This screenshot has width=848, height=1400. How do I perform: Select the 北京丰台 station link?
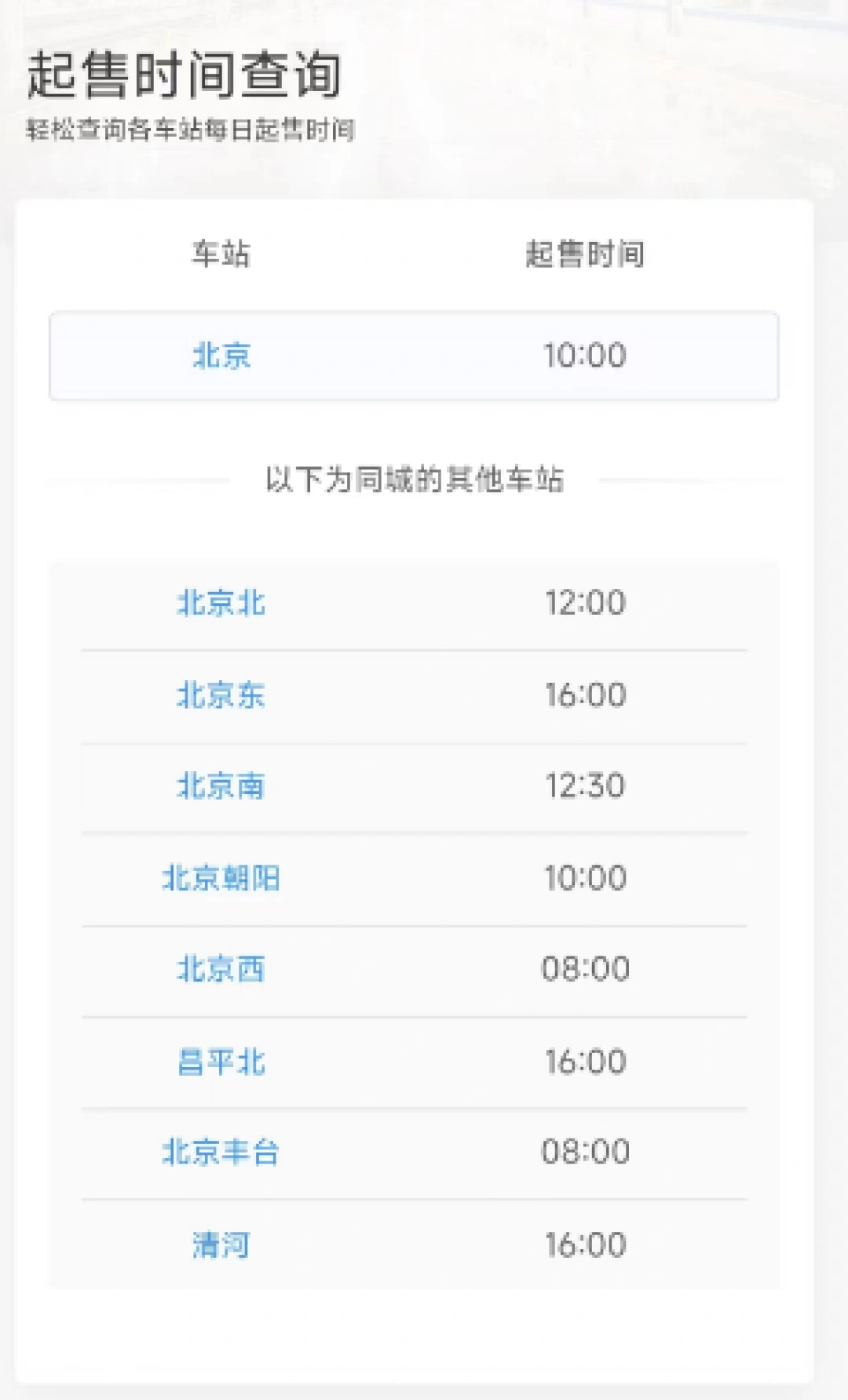[x=221, y=1152]
